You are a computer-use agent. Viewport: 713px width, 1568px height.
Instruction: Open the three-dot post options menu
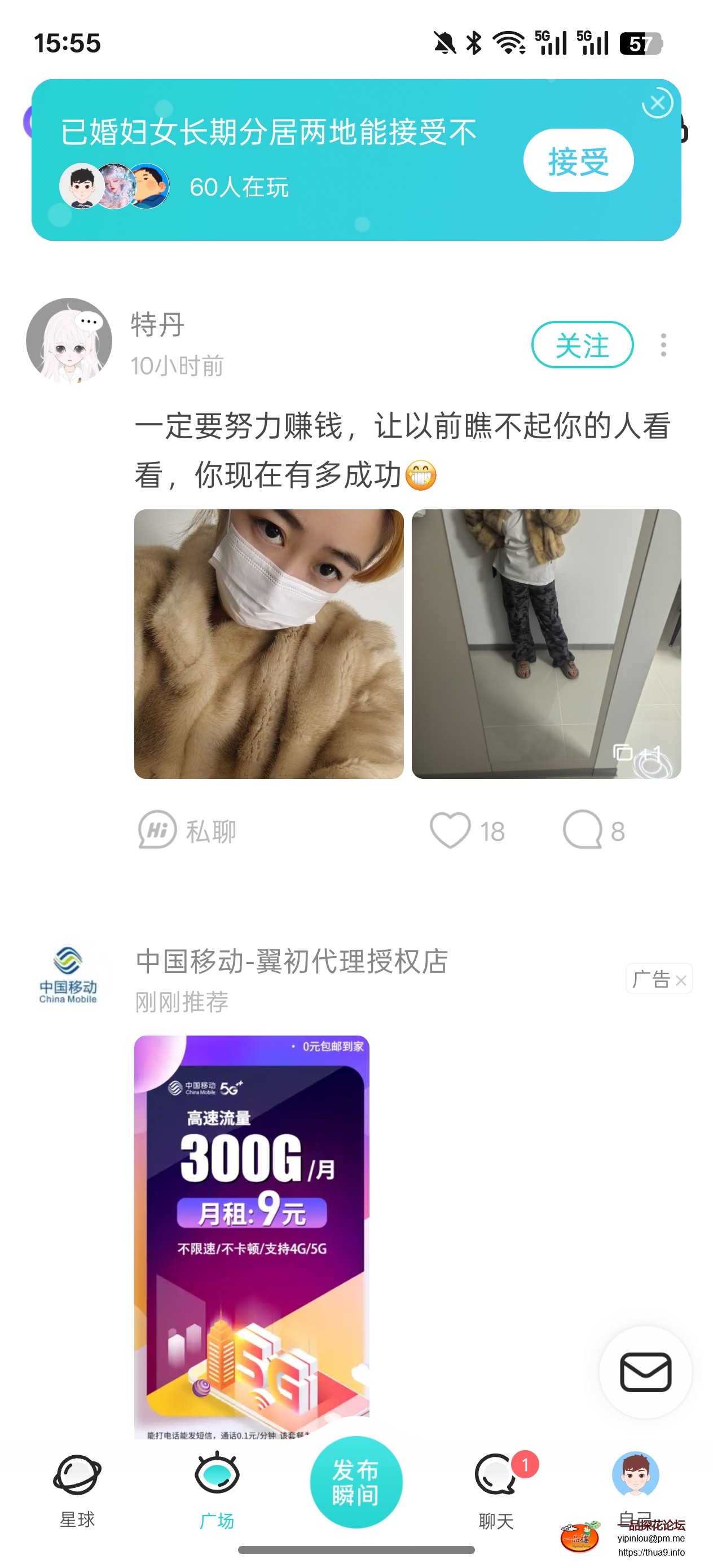(664, 345)
